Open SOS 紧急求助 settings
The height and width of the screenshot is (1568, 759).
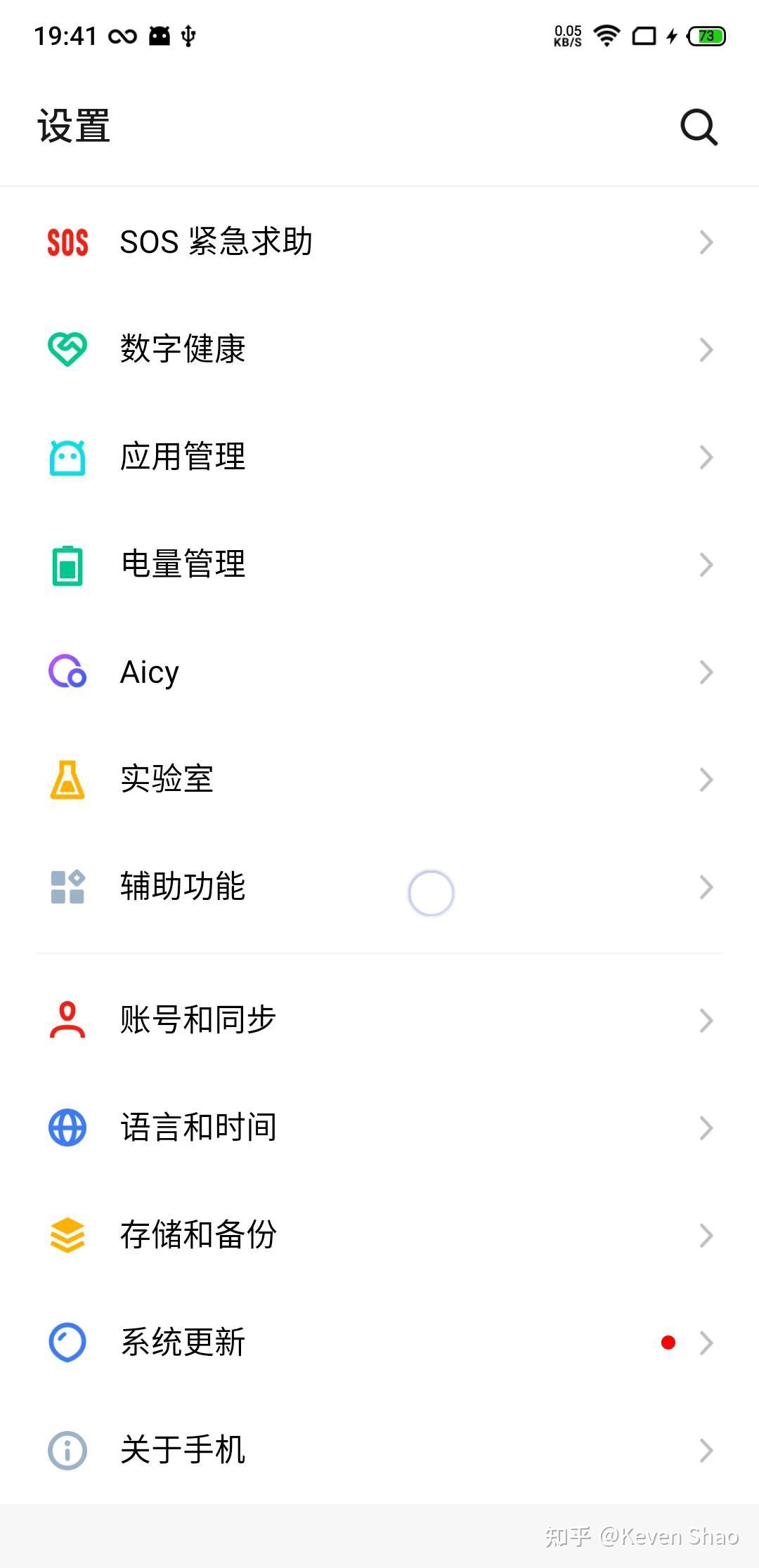[x=216, y=242]
